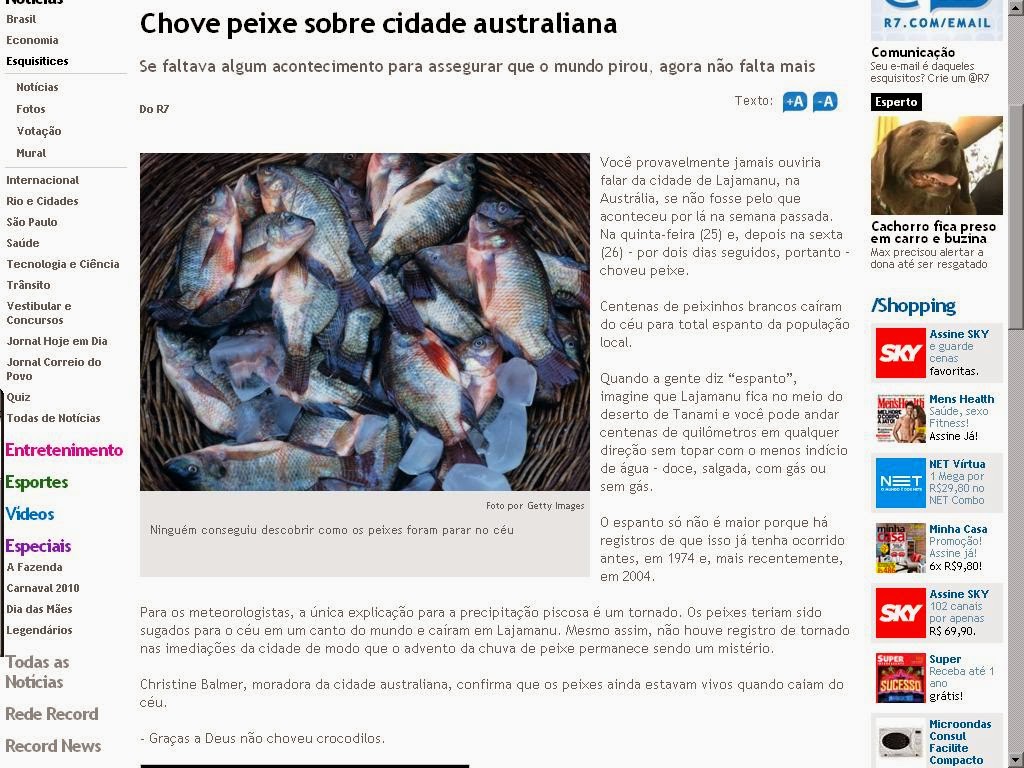The width and height of the screenshot is (1024, 768).
Task: Open the Saúde section
Action: point(23,243)
